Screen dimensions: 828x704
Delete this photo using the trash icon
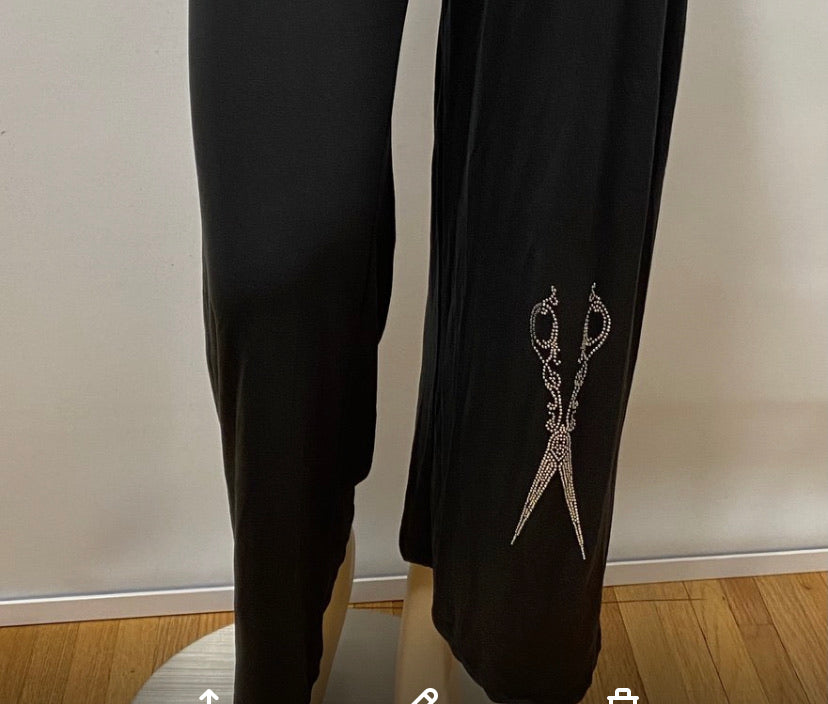click(x=622, y=697)
